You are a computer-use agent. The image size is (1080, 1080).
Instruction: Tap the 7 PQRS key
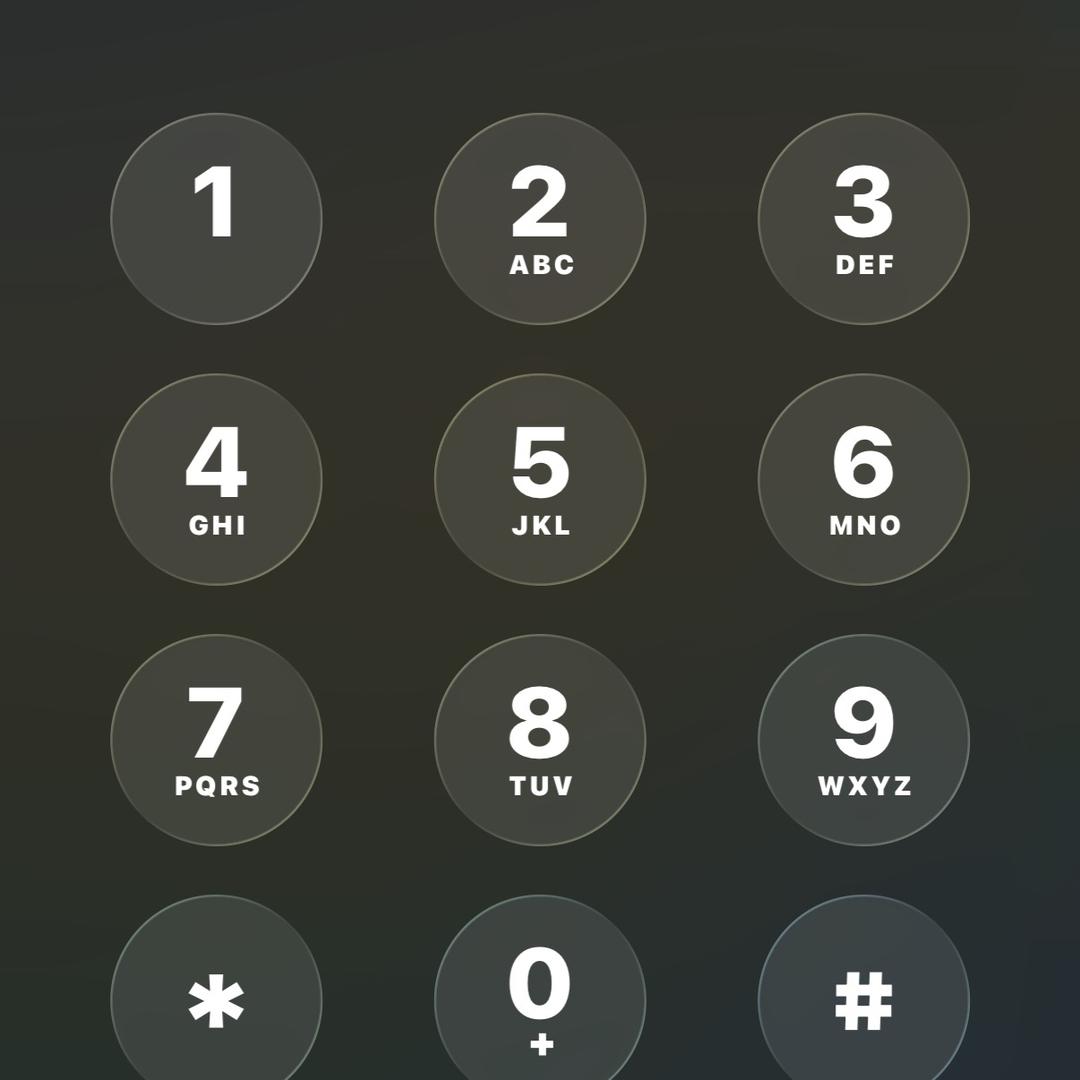tap(216, 740)
